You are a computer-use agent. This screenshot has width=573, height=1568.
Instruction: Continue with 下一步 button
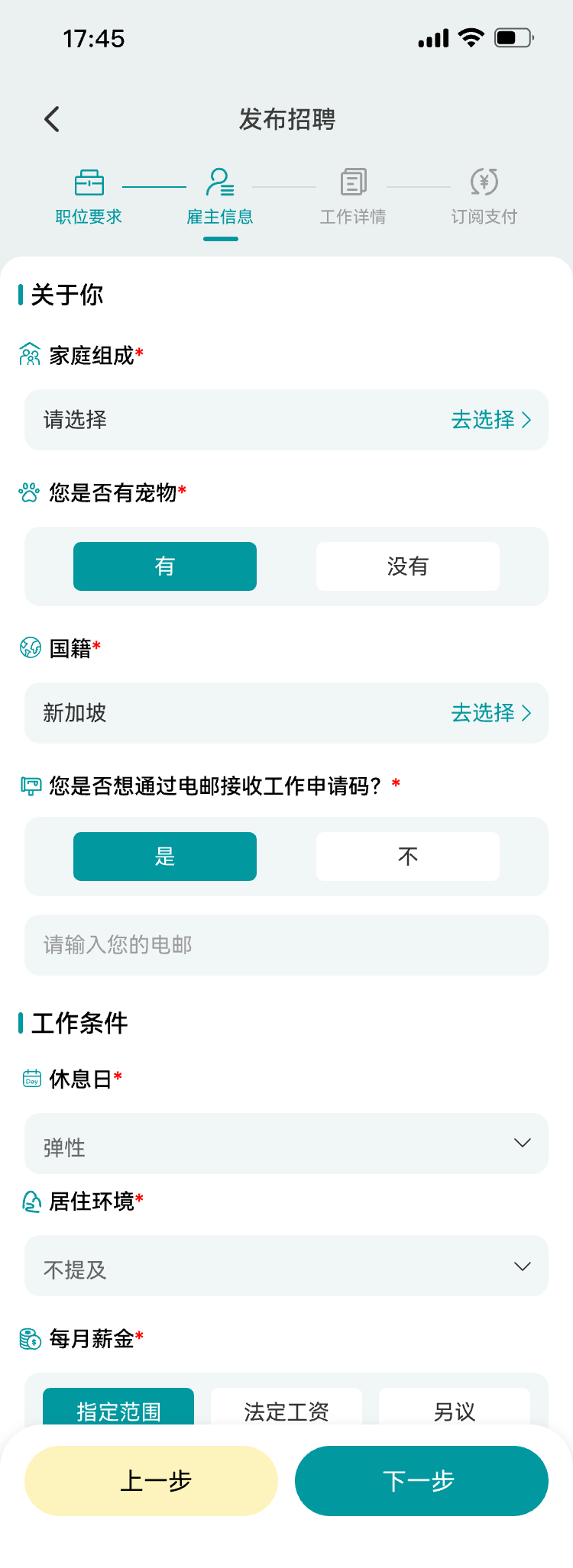coord(421,1481)
